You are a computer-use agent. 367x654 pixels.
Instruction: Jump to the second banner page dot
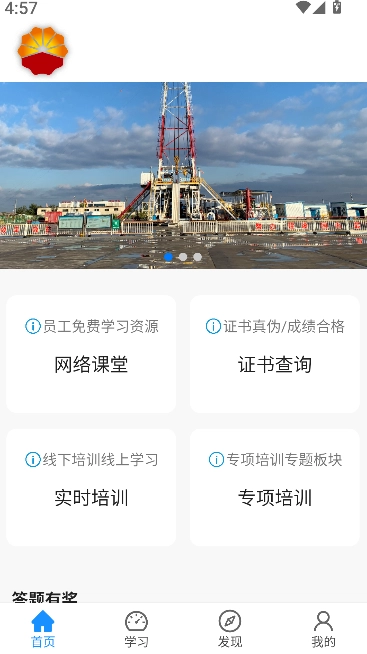click(183, 257)
